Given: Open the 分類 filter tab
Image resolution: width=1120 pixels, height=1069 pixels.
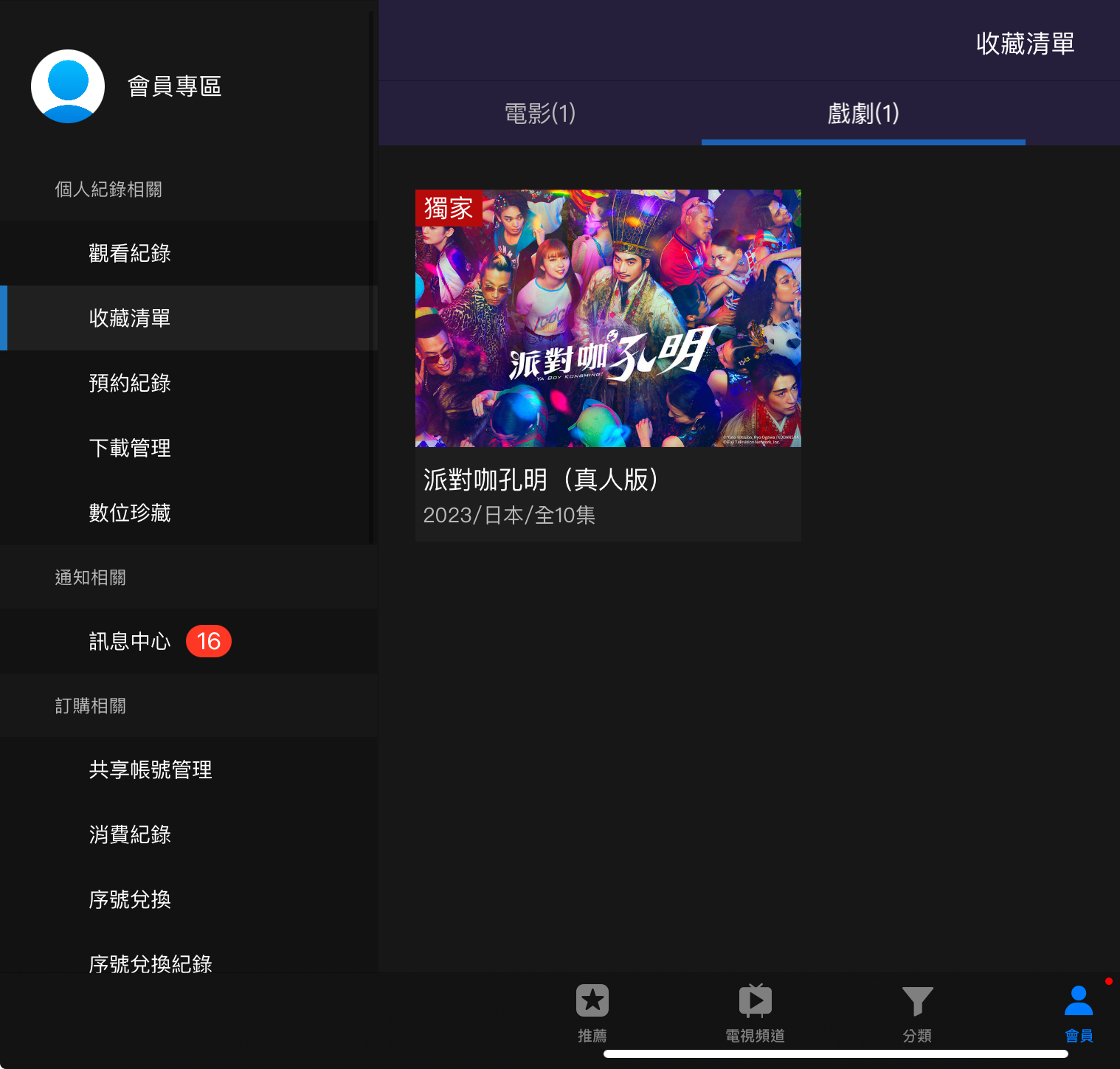Looking at the screenshot, I should coord(917,1012).
